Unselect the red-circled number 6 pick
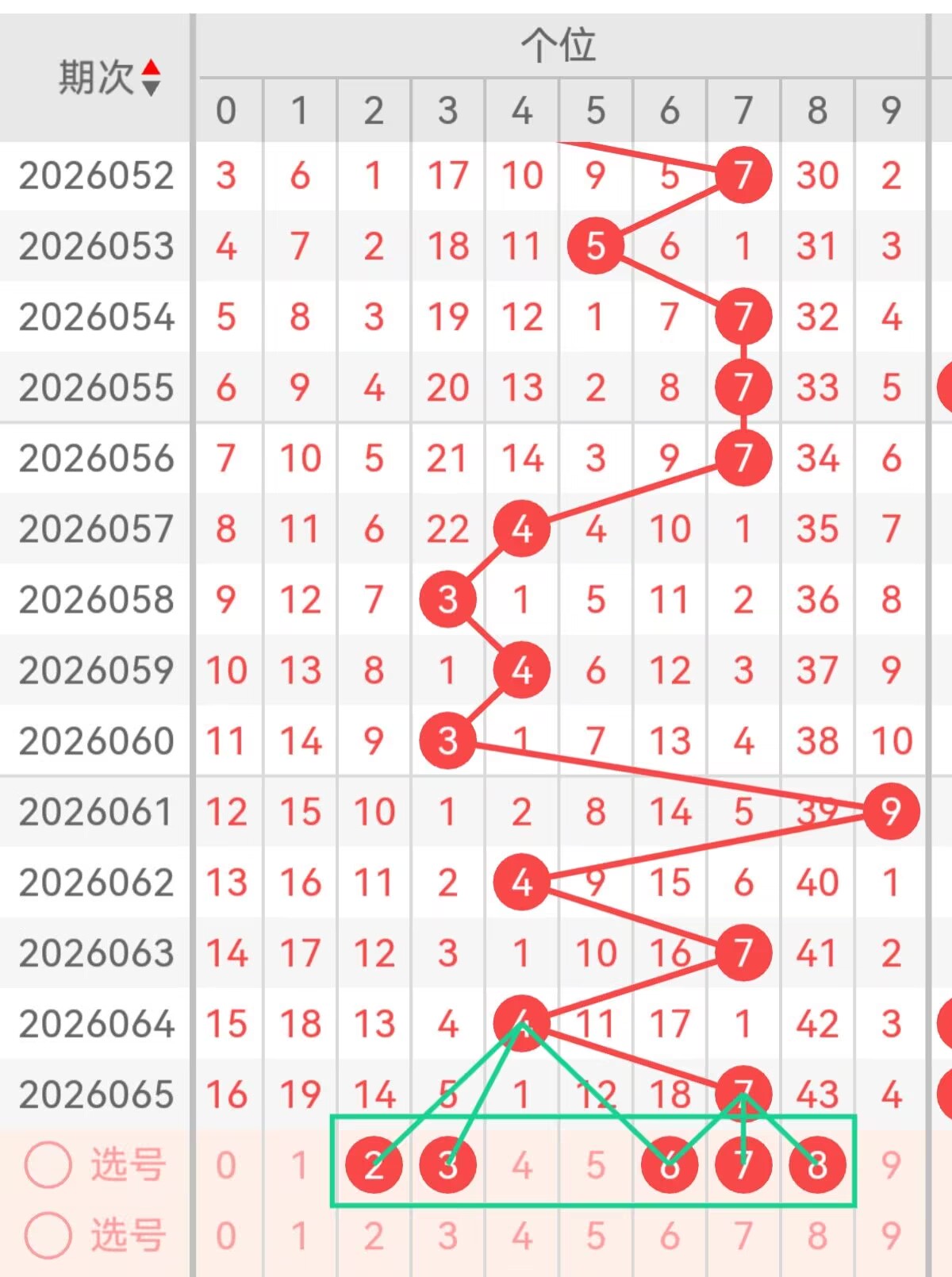This screenshot has width=952, height=1277. click(670, 1165)
